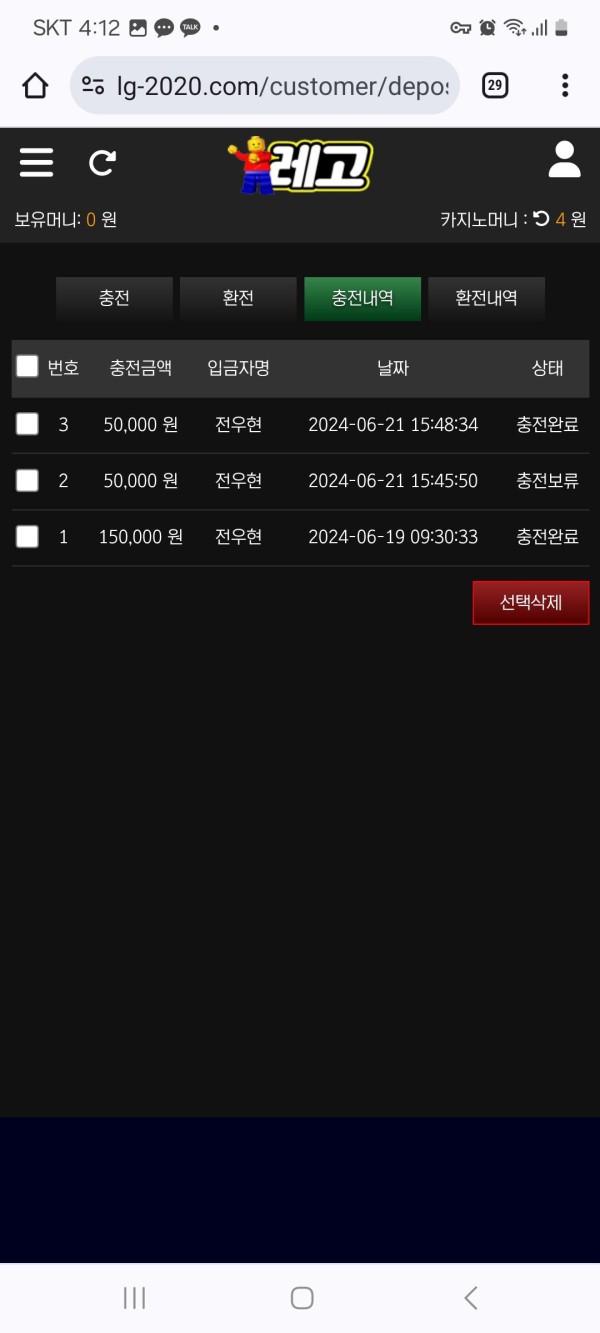Screen dimensions: 600x1333
Task: Refresh the 카지노머니 balance
Action: (x=541, y=218)
